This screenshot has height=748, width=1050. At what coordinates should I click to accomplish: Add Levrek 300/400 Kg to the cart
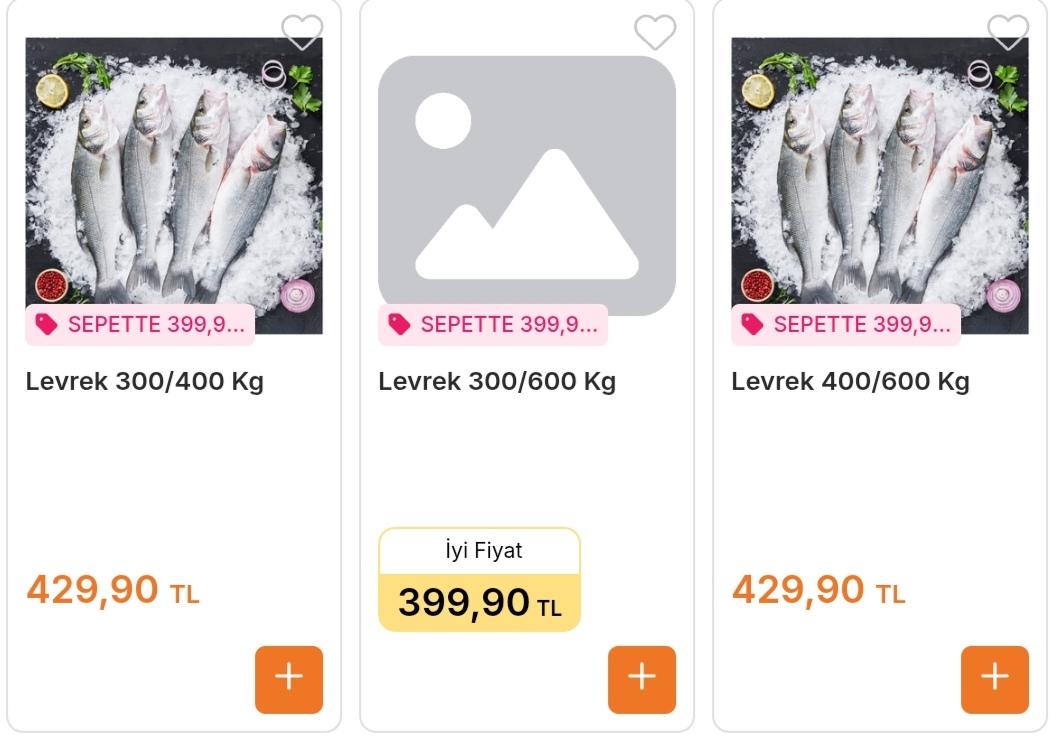click(x=289, y=679)
